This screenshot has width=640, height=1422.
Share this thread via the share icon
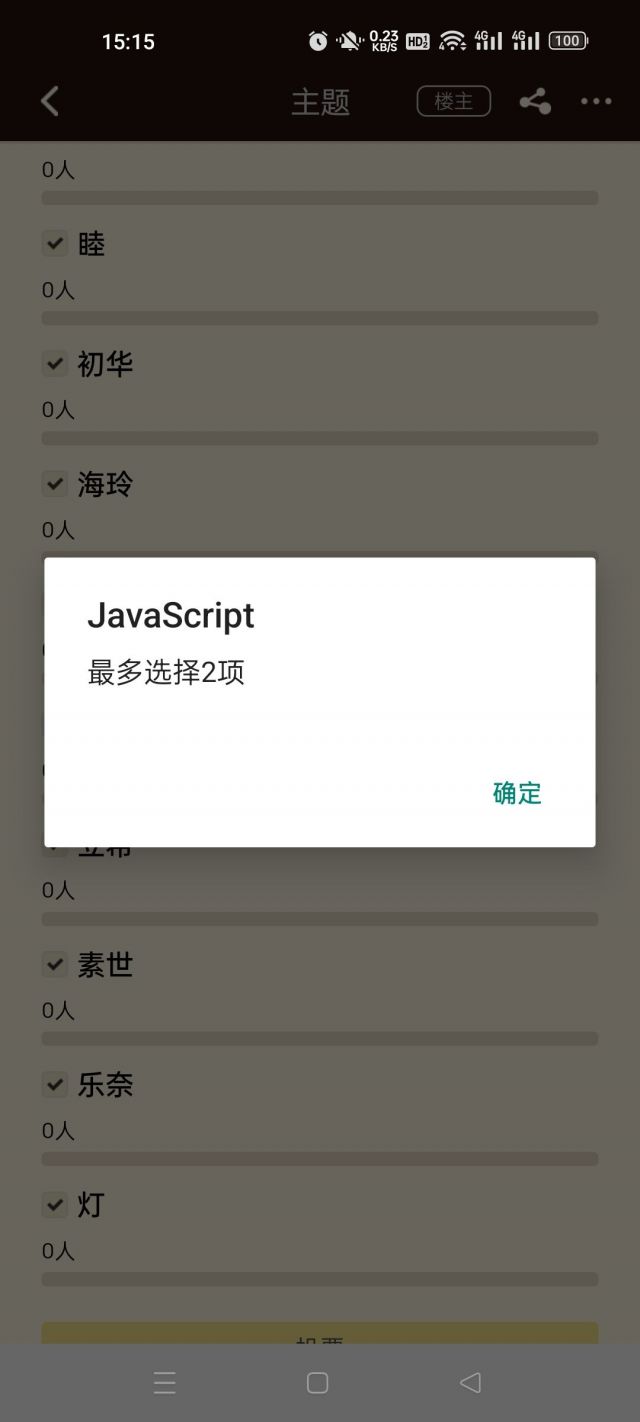(535, 101)
